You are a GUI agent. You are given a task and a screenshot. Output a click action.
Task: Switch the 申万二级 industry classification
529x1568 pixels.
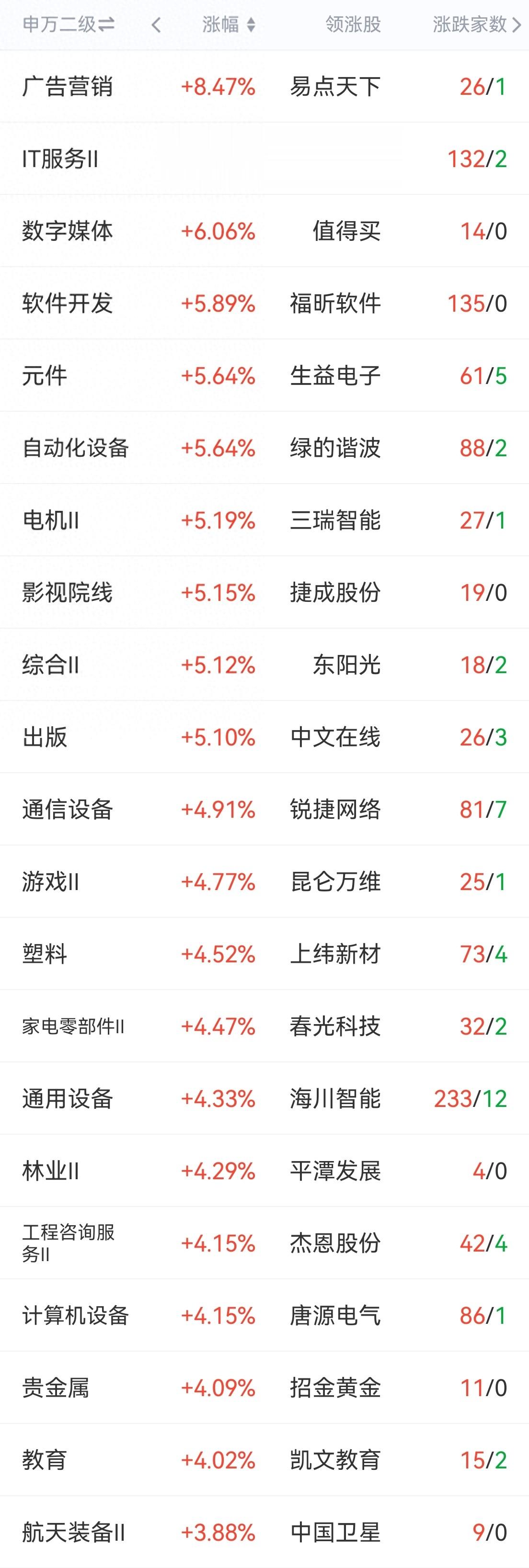click(68, 24)
